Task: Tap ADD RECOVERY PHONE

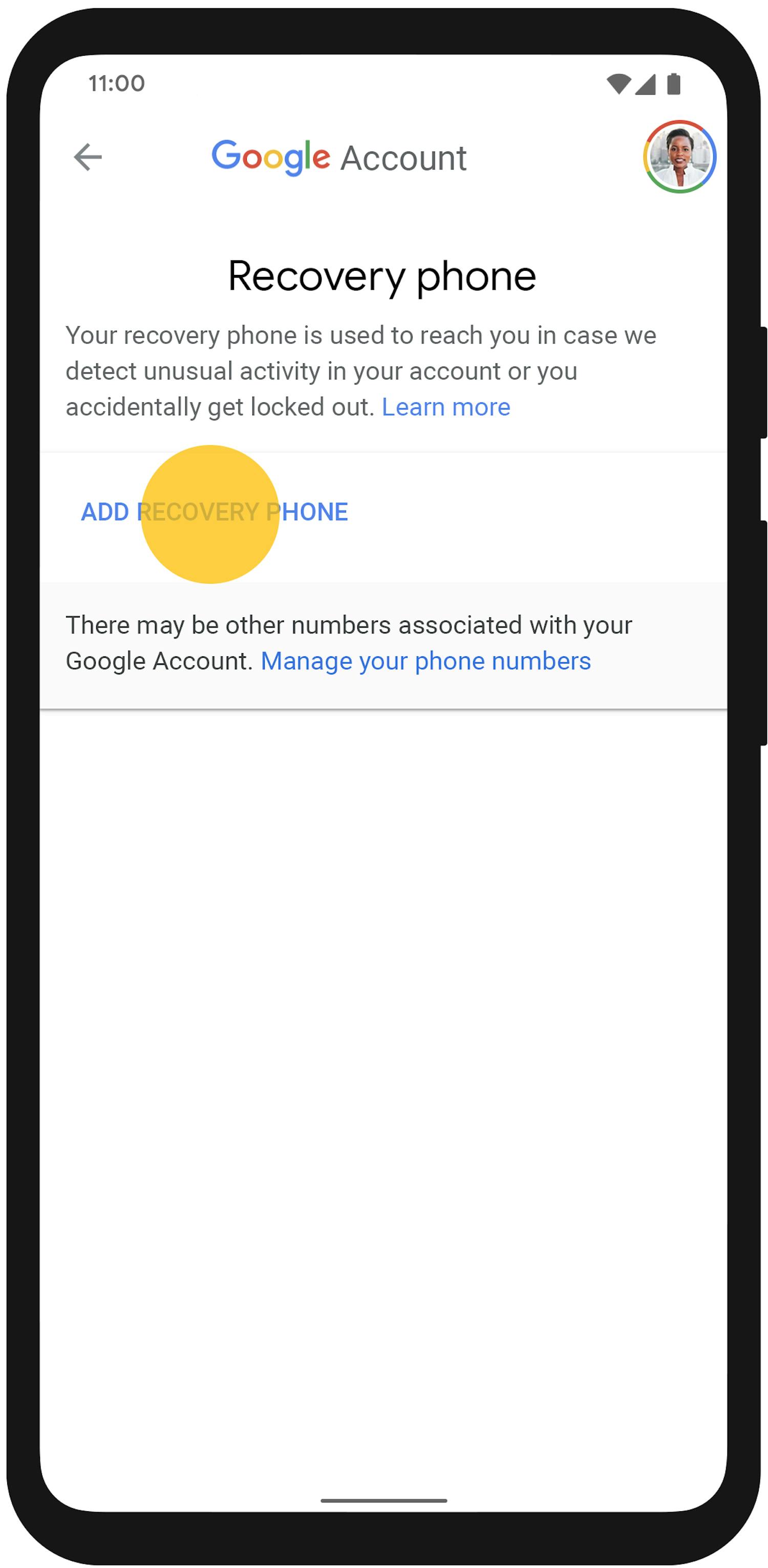Action: pos(213,511)
